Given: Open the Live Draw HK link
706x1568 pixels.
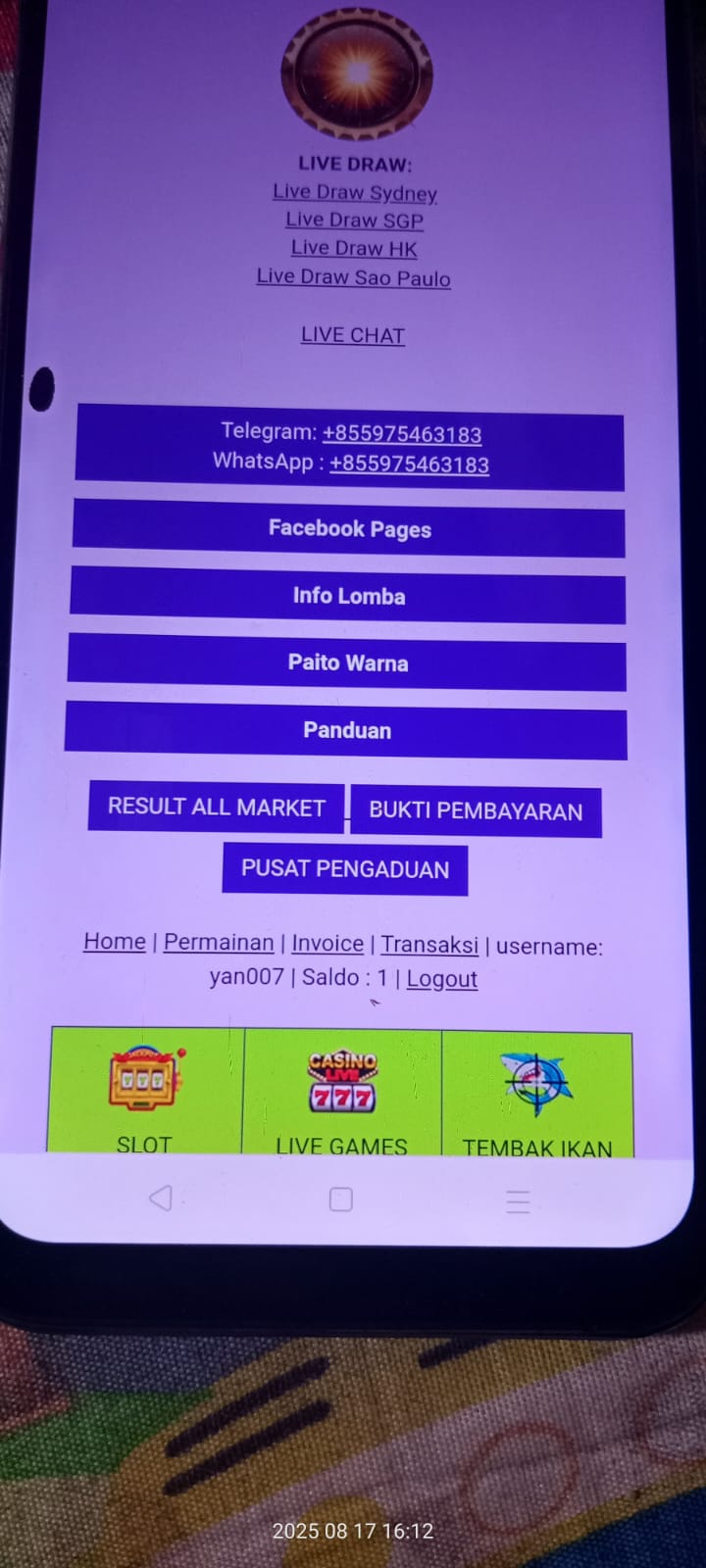Looking at the screenshot, I should (x=354, y=249).
